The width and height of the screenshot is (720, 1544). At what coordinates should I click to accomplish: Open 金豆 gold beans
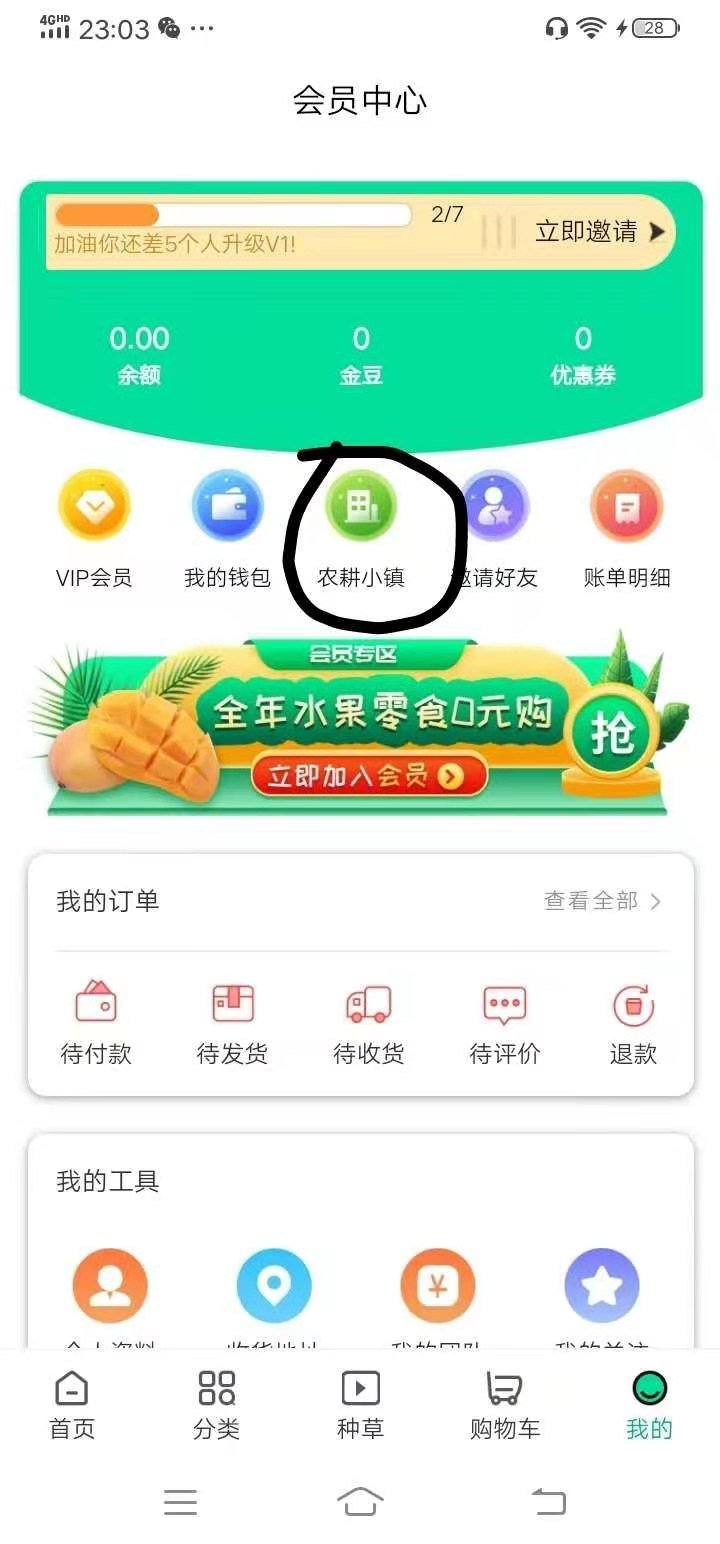click(361, 354)
